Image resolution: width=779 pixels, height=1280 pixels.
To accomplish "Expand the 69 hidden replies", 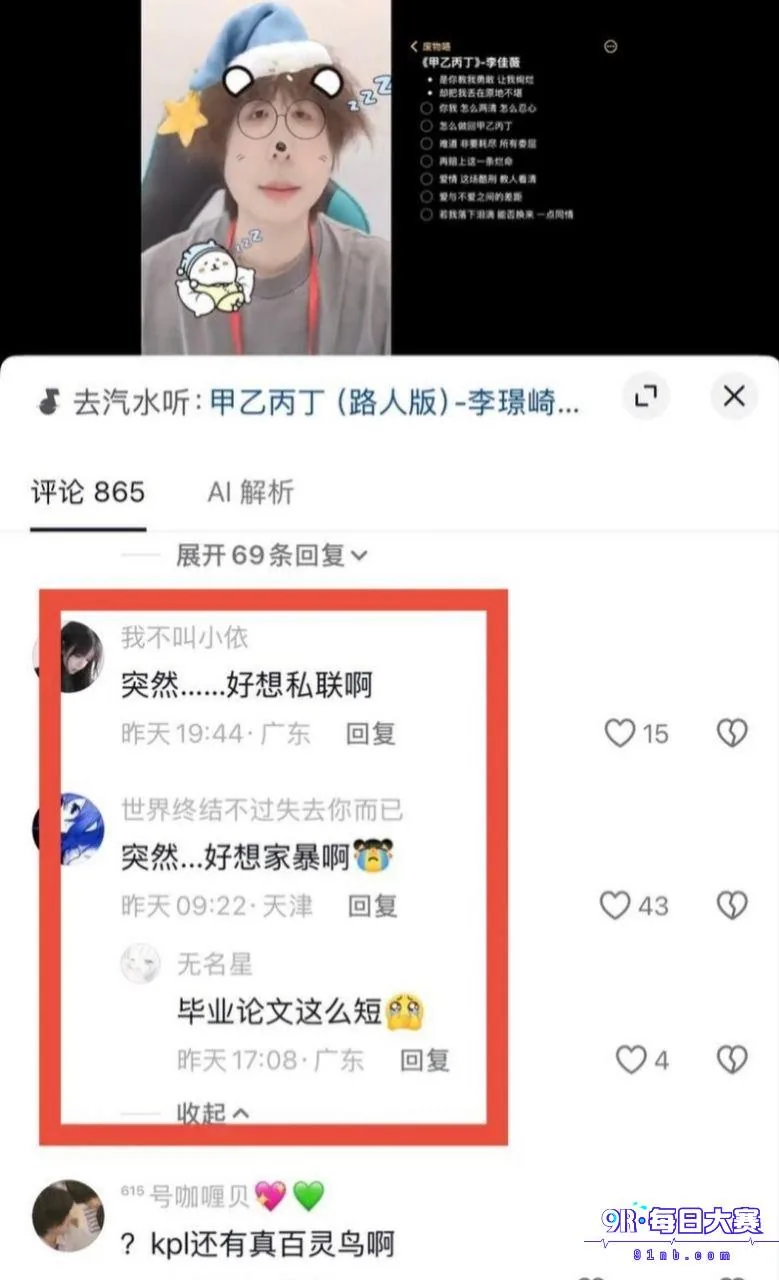I will coord(271,555).
